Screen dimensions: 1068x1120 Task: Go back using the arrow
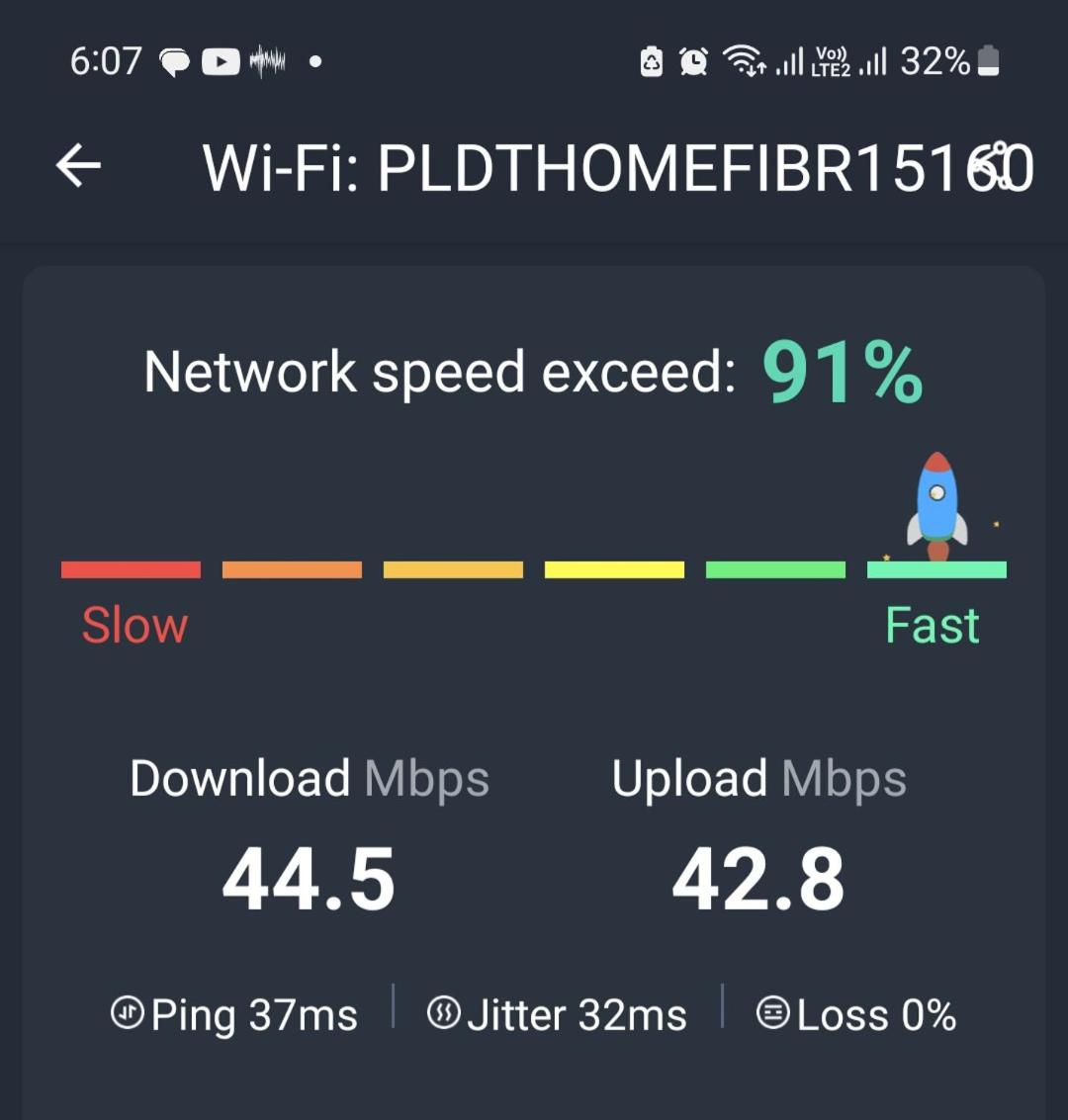click(x=79, y=166)
